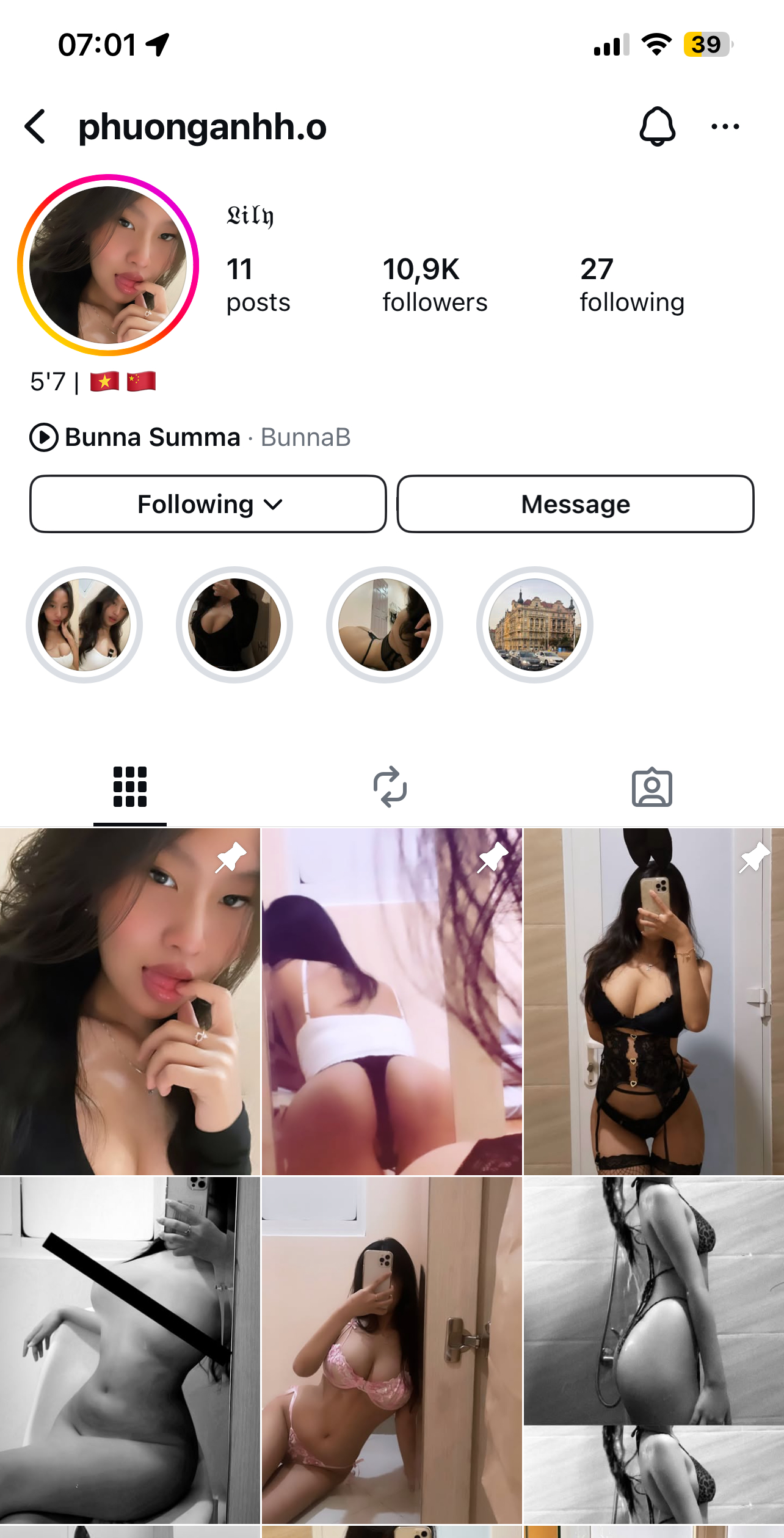Viewport: 784px width, 1538px height.
Task: Go back using the back arrow
Action: coord(35,126)
